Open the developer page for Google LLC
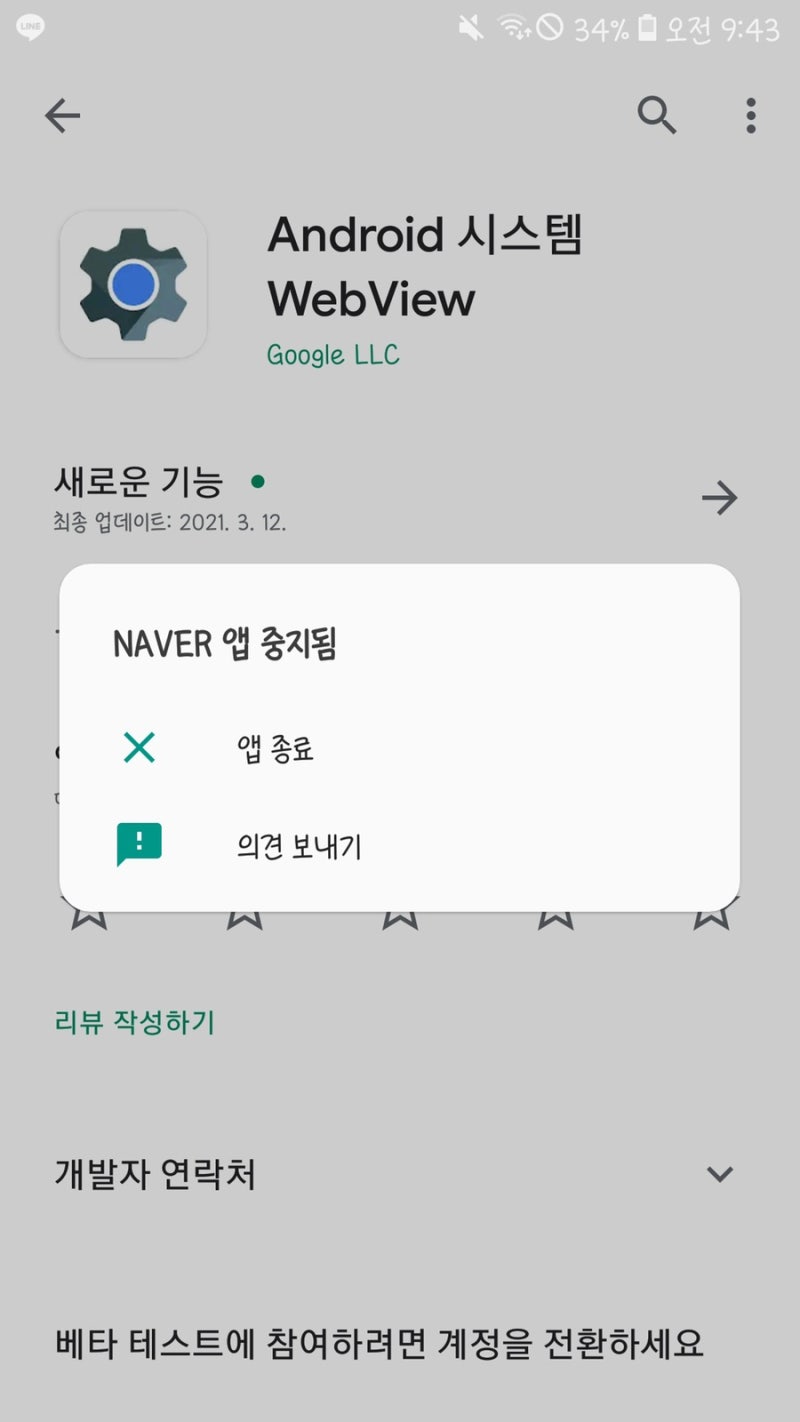 click(333, 354)
